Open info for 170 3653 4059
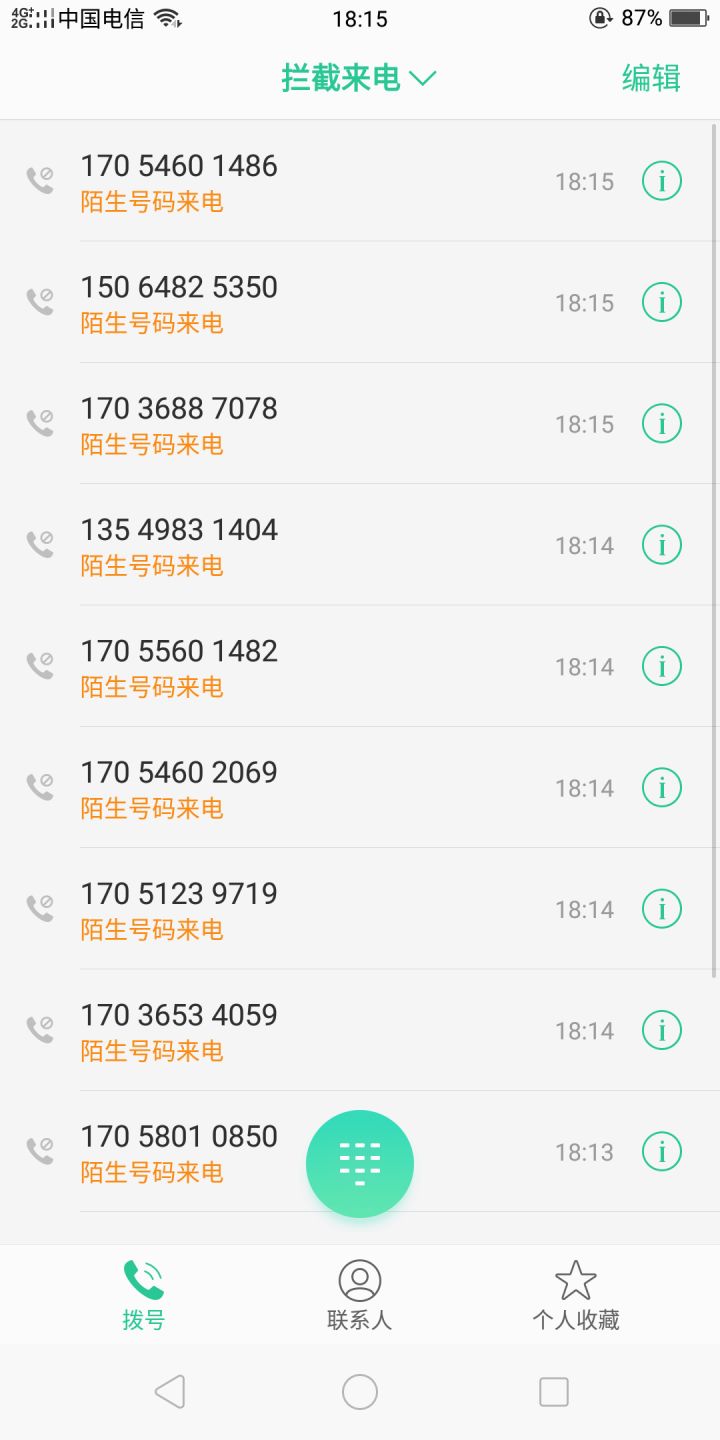 click(661, 1030)
